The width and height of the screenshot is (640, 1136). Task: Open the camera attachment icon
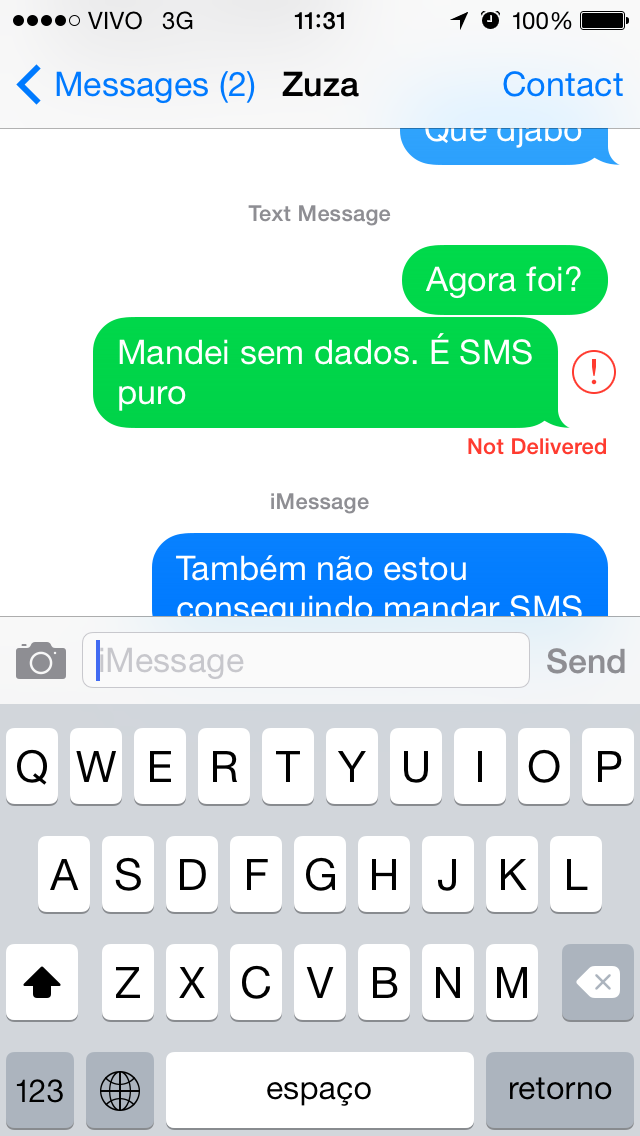[x=41, y=661]
